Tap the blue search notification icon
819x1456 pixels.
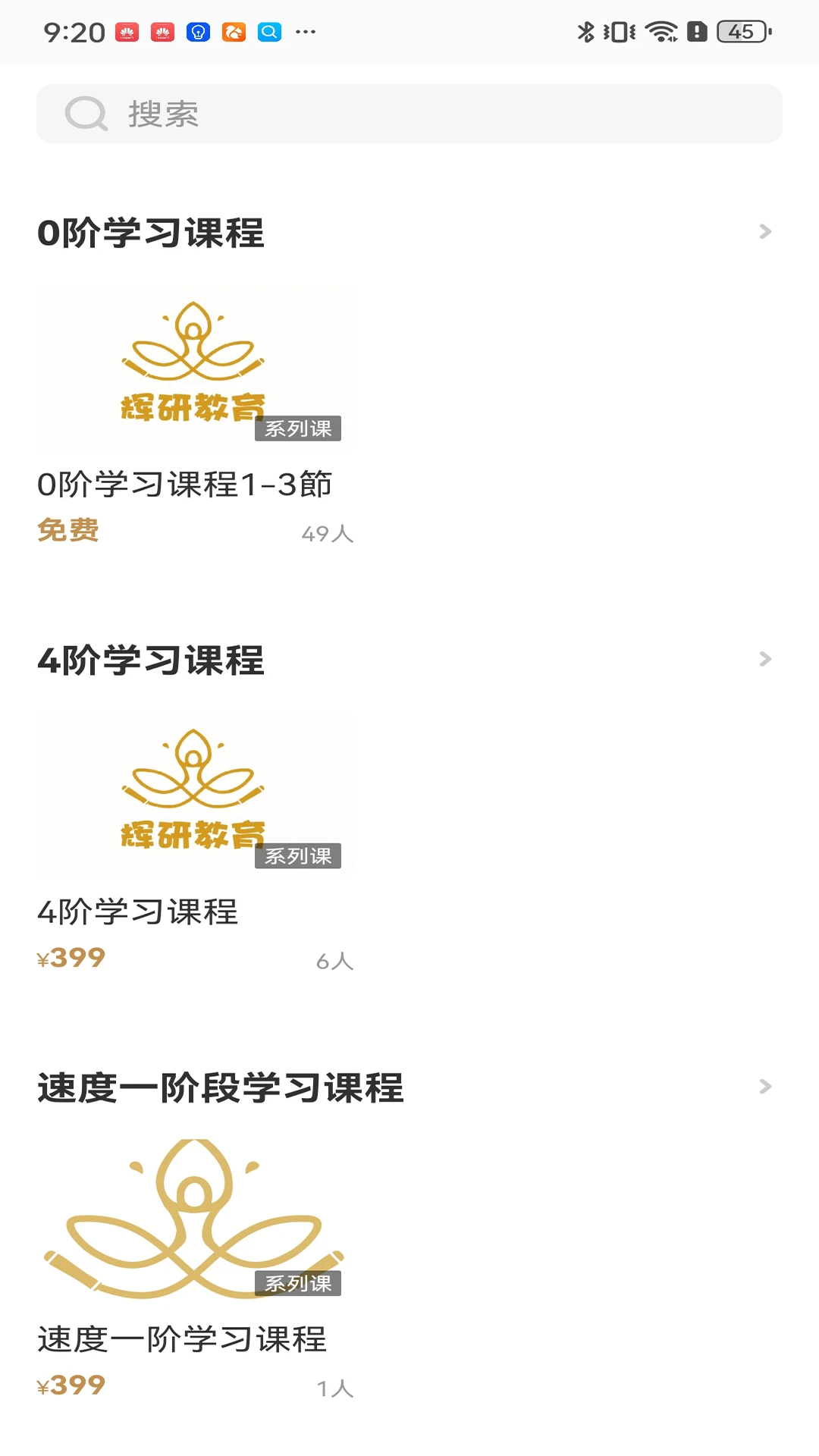click(x=269, y=32)
